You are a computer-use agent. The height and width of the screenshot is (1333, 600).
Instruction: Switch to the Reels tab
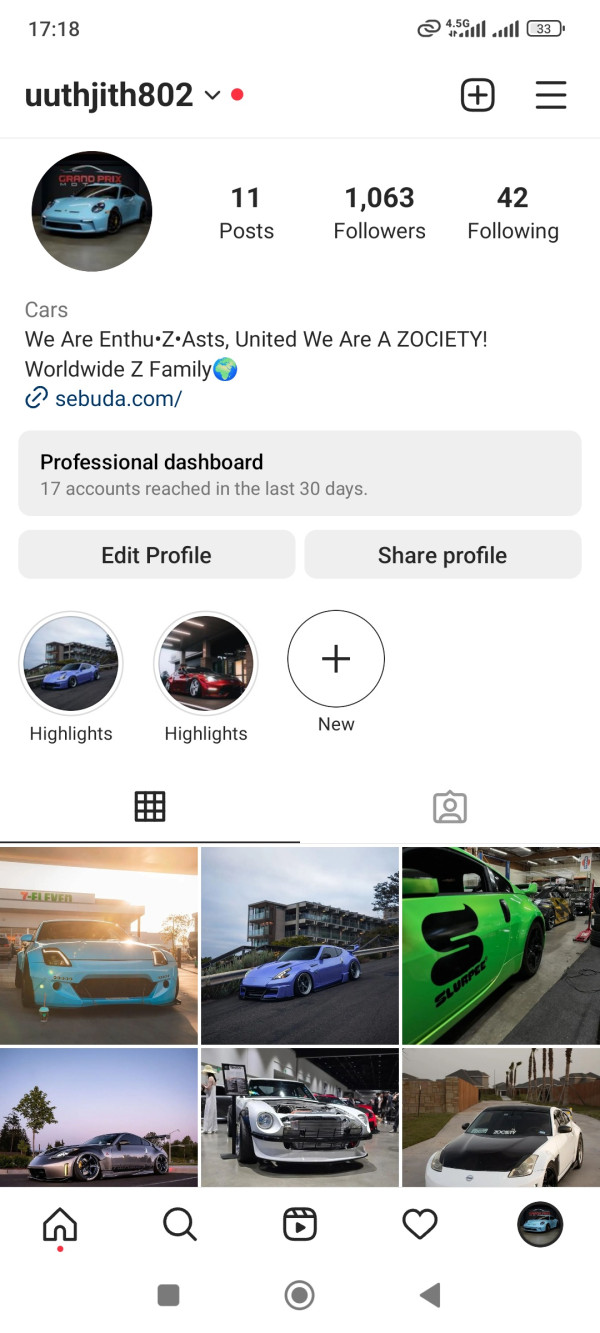300,1223
